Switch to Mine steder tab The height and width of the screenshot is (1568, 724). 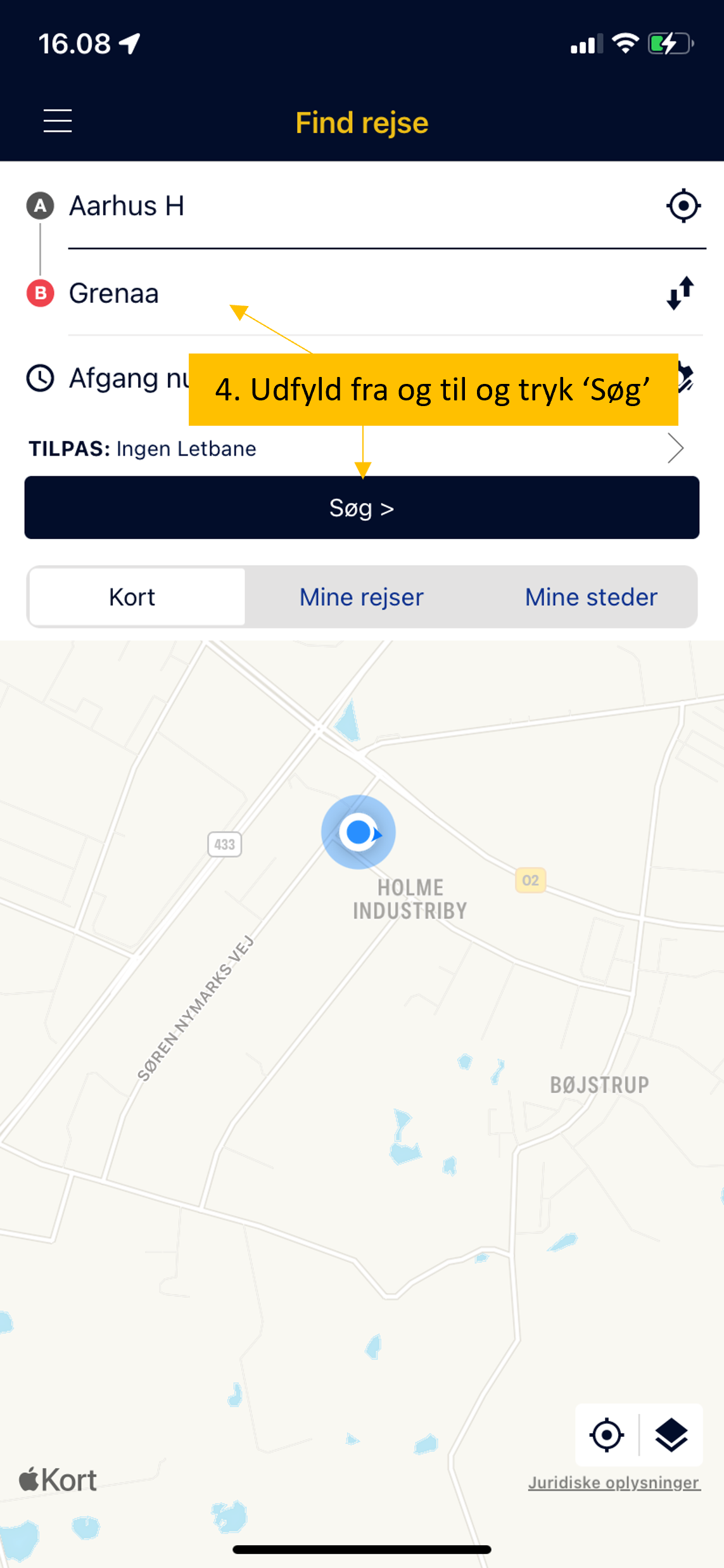pos(590,597)
